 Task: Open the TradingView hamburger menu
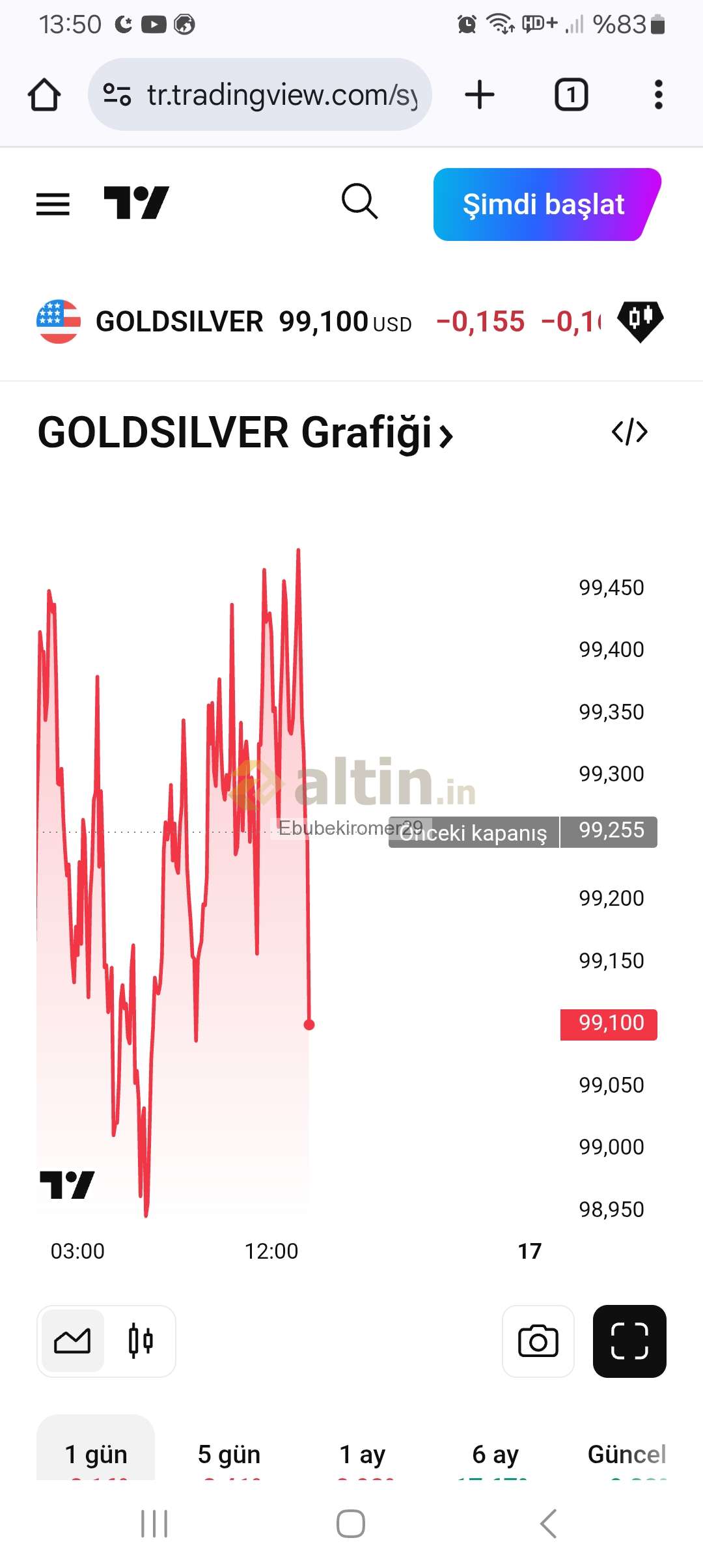coord(53,204)
